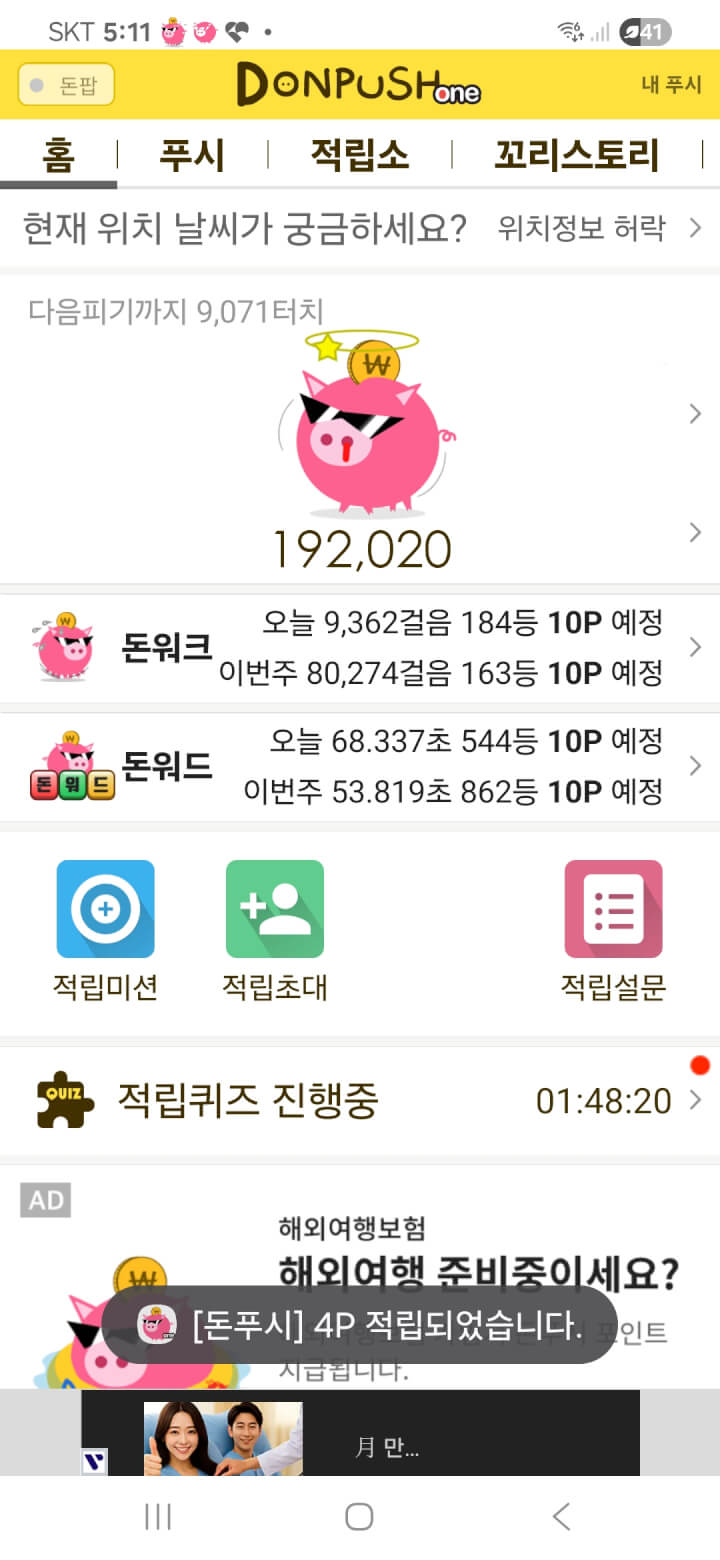The image size is (720, 1560).
Task: Open the 돈워드 word game row
Action: click(x=360, y=767)
